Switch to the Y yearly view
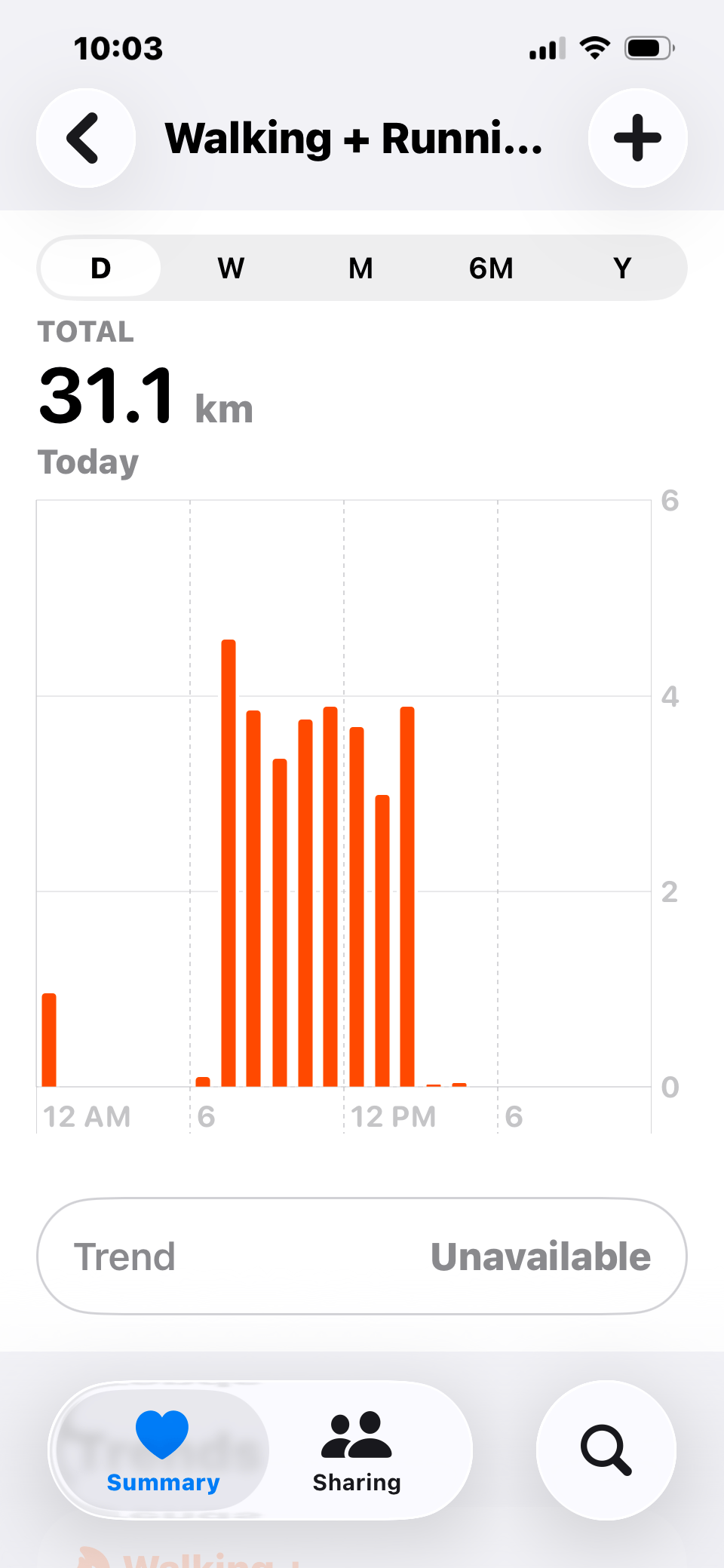Image resolution: width=724 pixels, height=1568 pixels. pos(622,268)
